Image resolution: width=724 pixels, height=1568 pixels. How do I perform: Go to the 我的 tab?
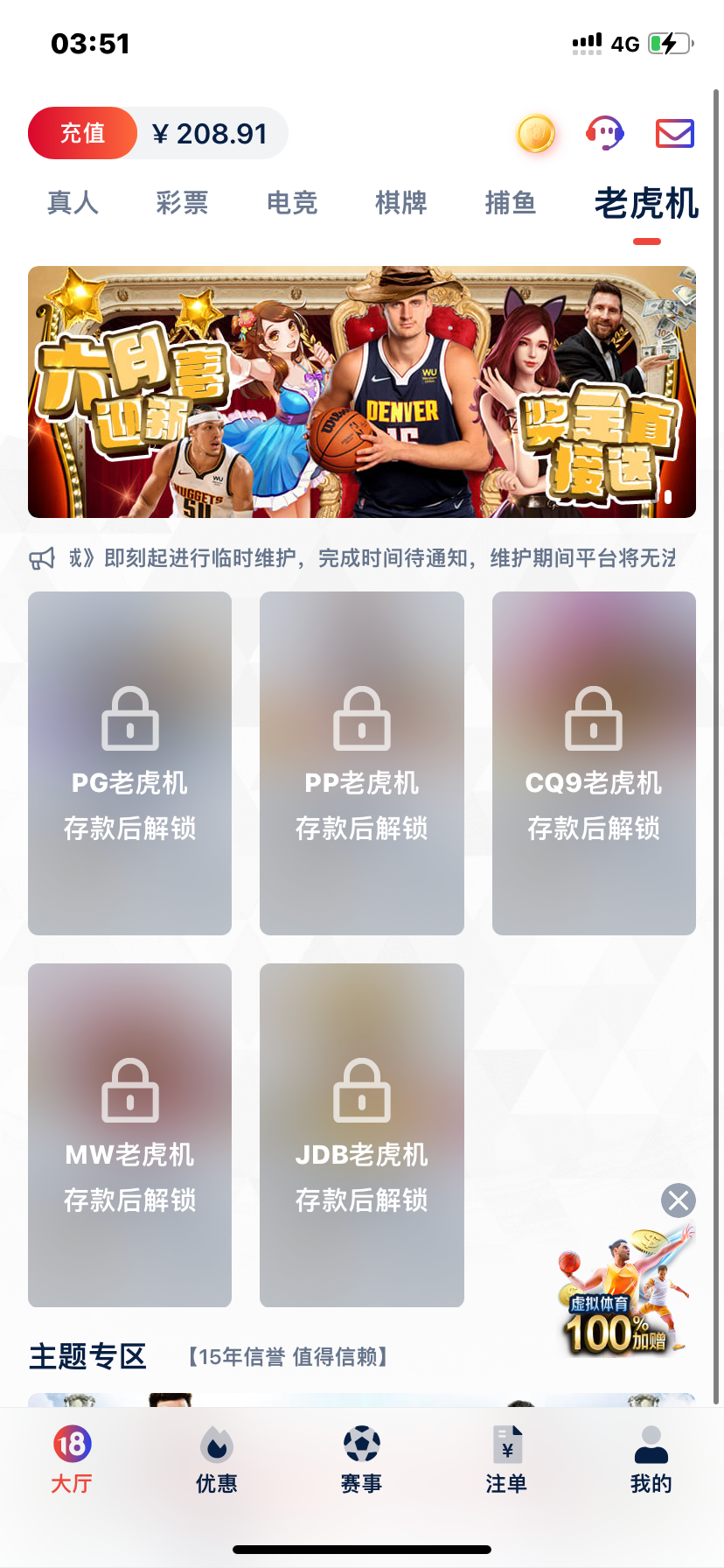coord(651,1459)
